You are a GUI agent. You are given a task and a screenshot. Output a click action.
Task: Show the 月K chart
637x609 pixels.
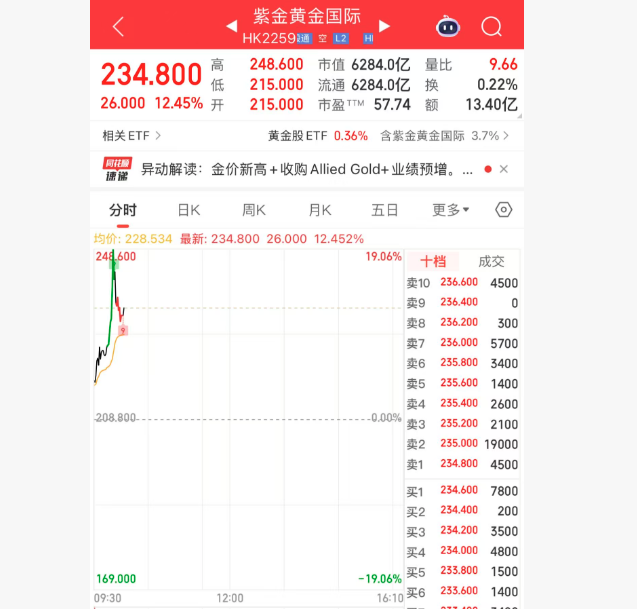point(320,210)
